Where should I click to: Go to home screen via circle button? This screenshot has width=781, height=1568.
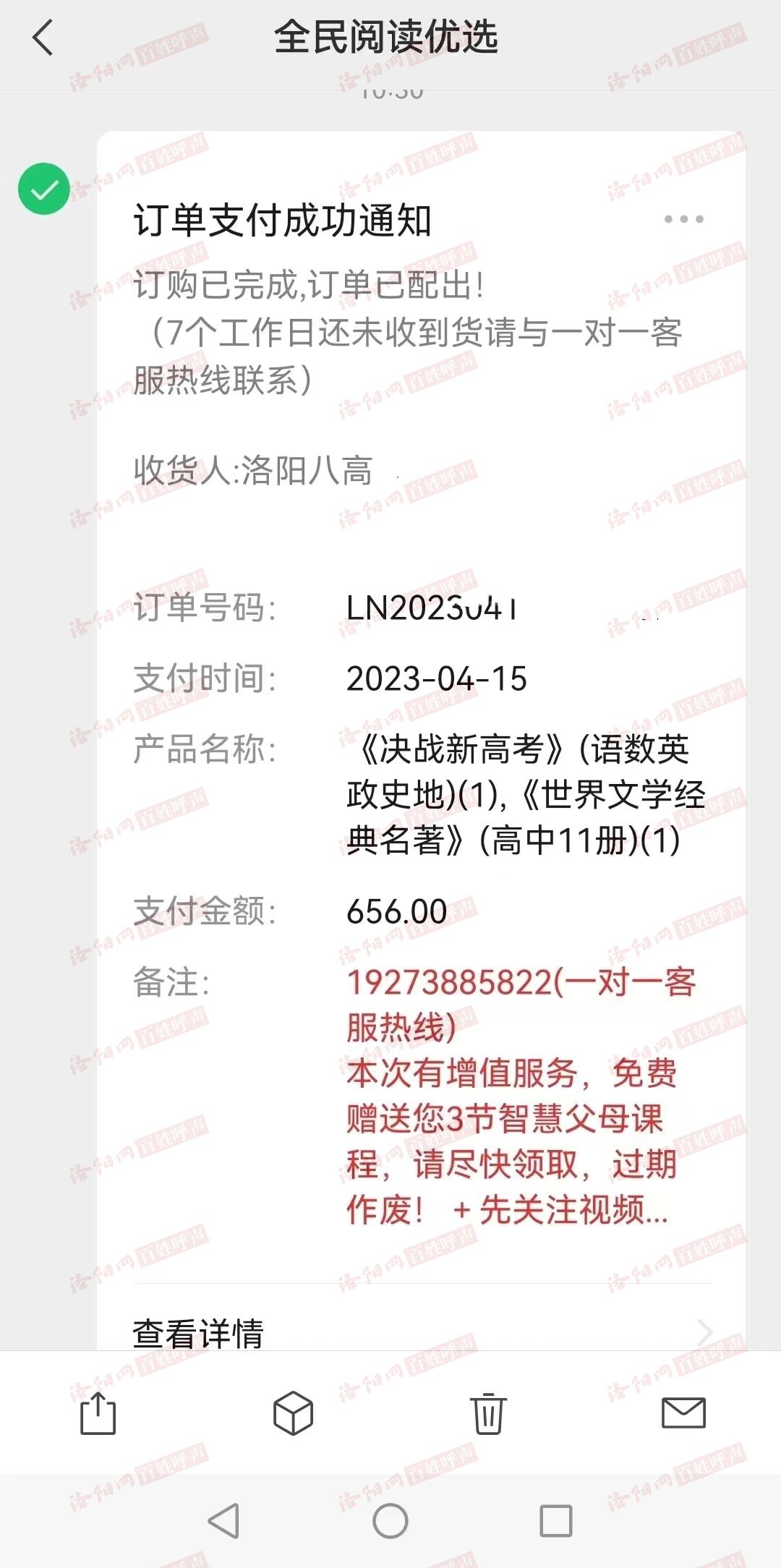click(x=390, y=1520)
